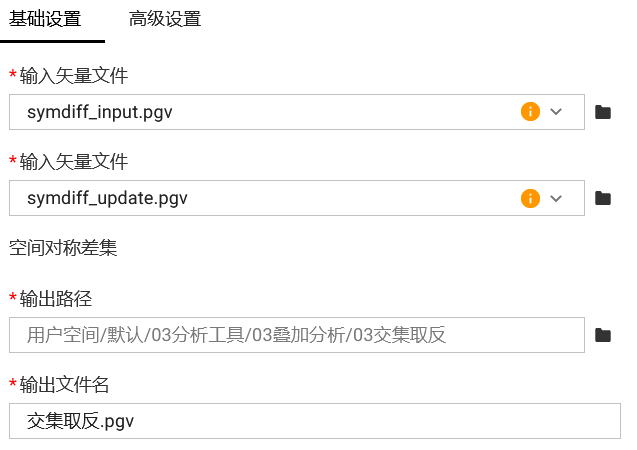Browse folders for the 输出路径
This screenshot has height=450, width=637.
pos(603,335)
